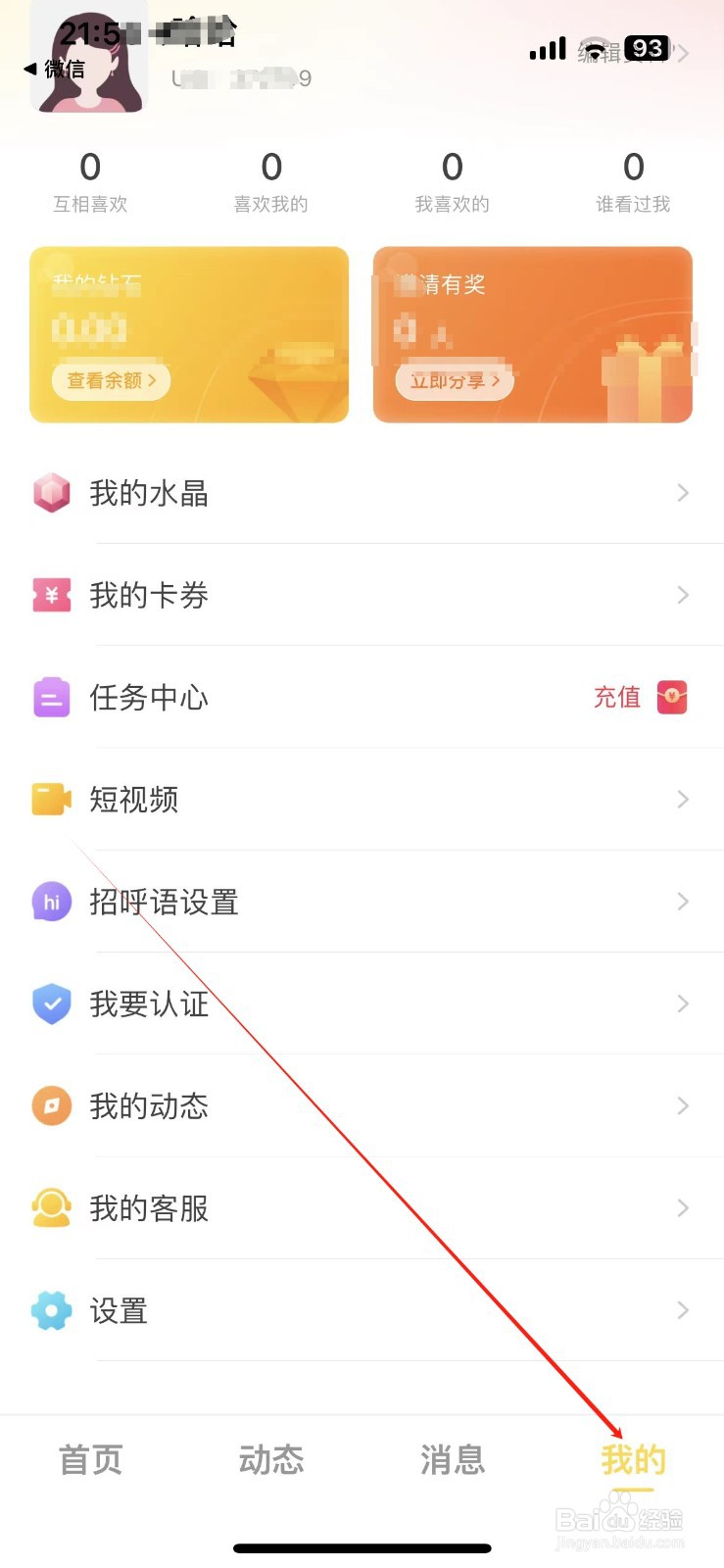The image size is (724, 1568).
Task: Switch to the 消息 tab
Action: point(452,1460)
